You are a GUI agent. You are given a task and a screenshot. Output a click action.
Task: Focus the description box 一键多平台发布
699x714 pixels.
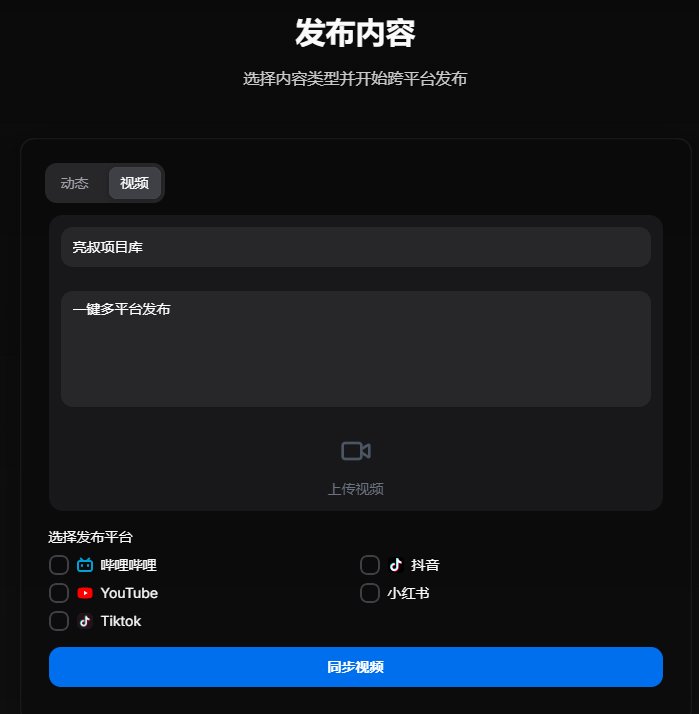[x=355, y=348]
